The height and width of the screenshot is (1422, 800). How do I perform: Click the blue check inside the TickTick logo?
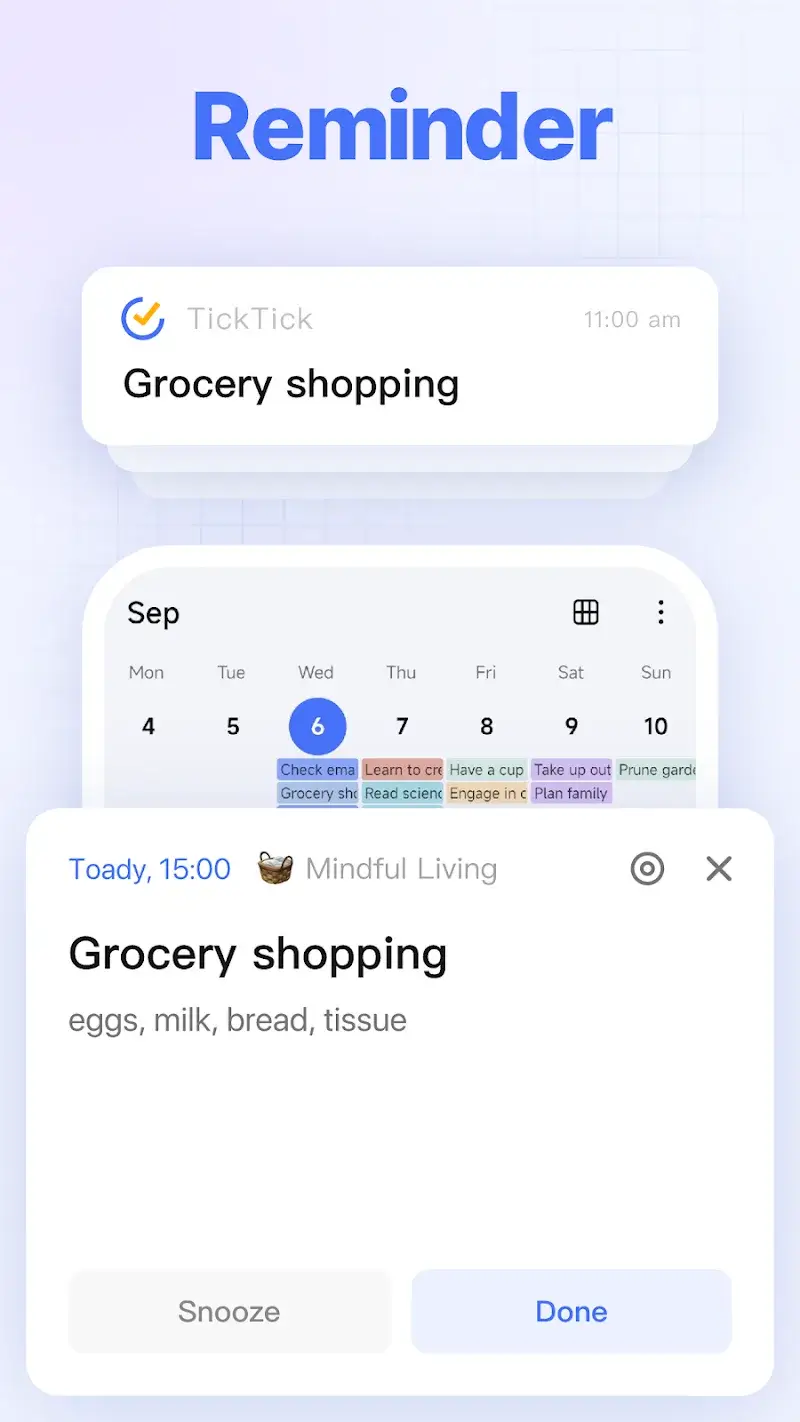point(143,318)
